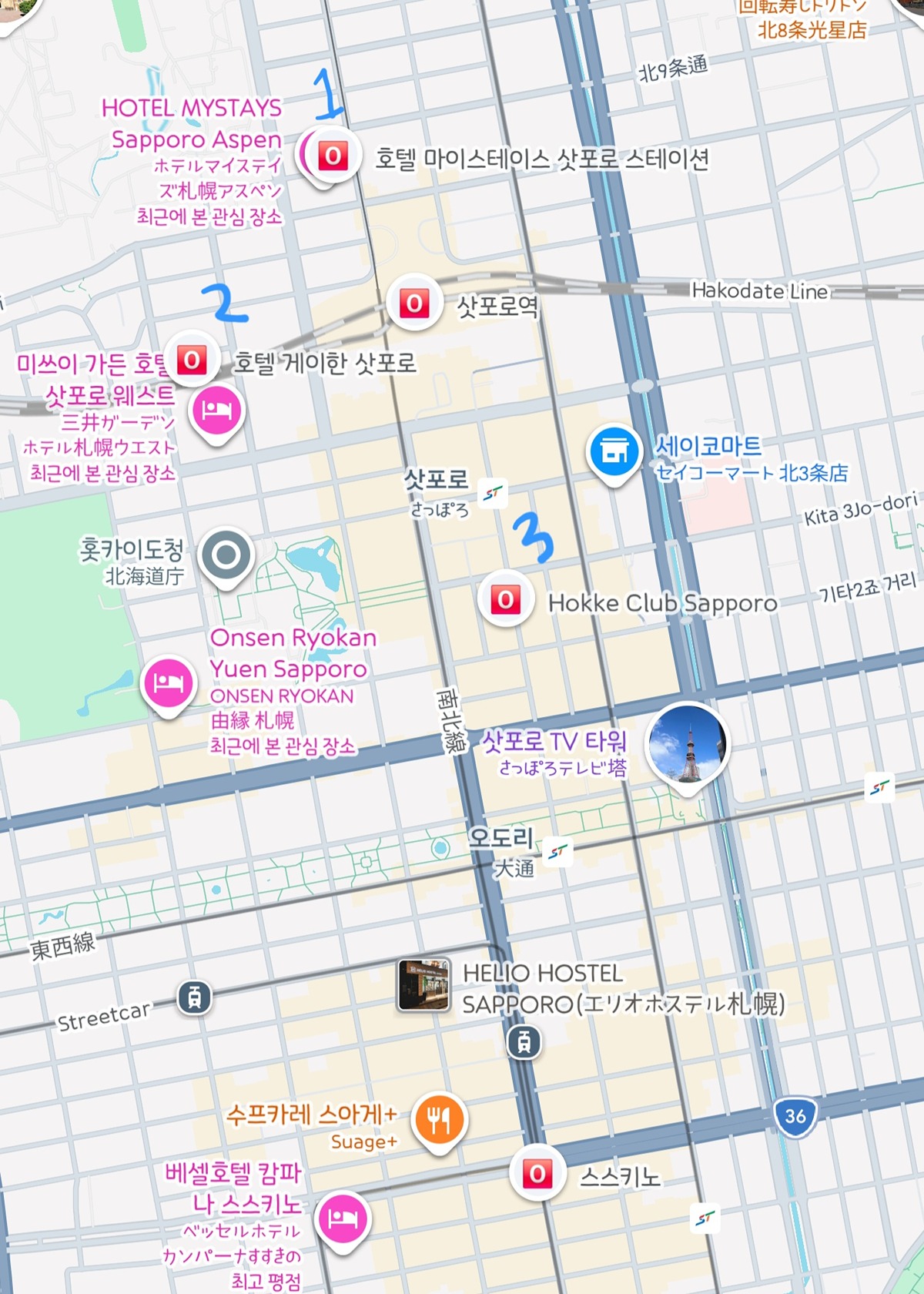The height and width of the screenshot is (1294, 924).
Task: Select the Onsen Ryokan Yuen Sapporo hotel icon
Action: 169,682
